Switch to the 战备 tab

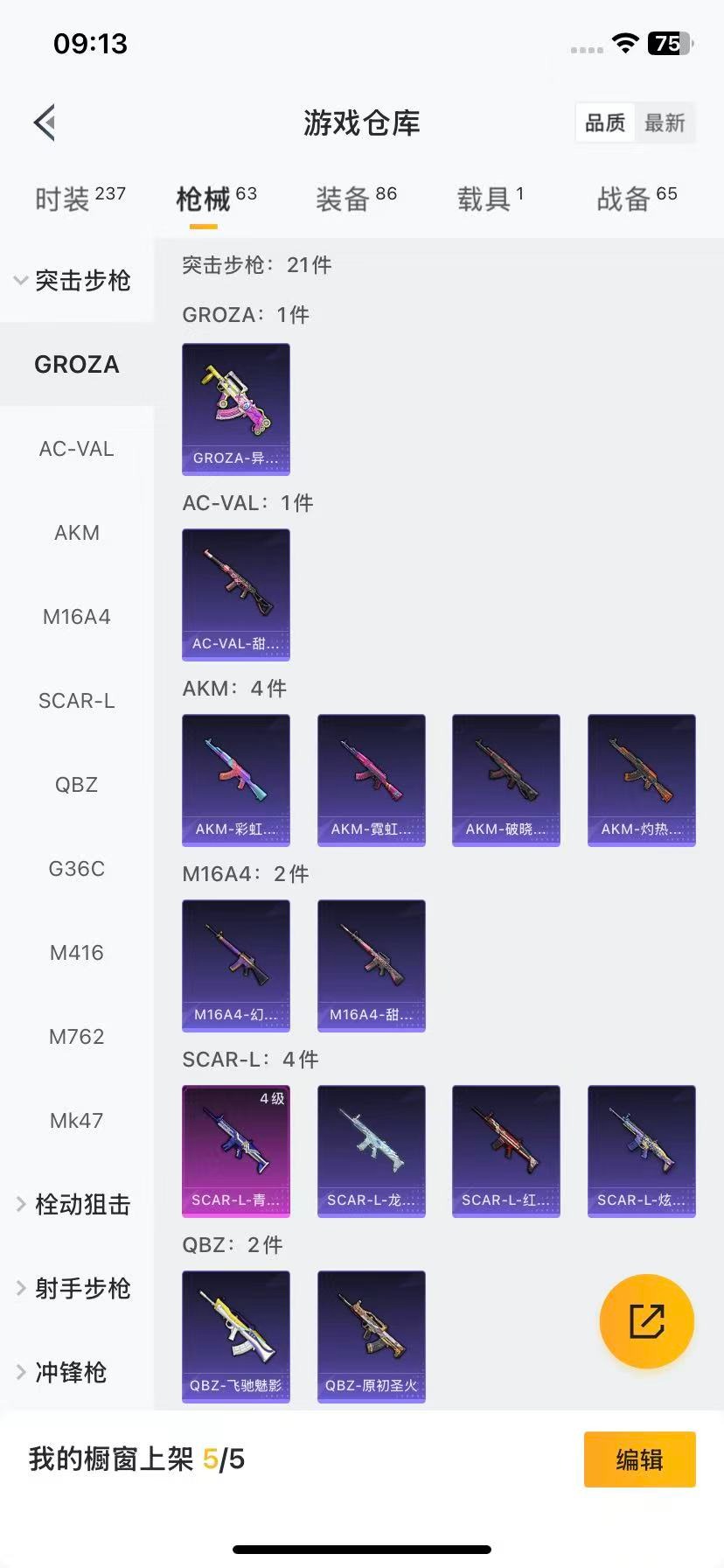pos(637,199)
